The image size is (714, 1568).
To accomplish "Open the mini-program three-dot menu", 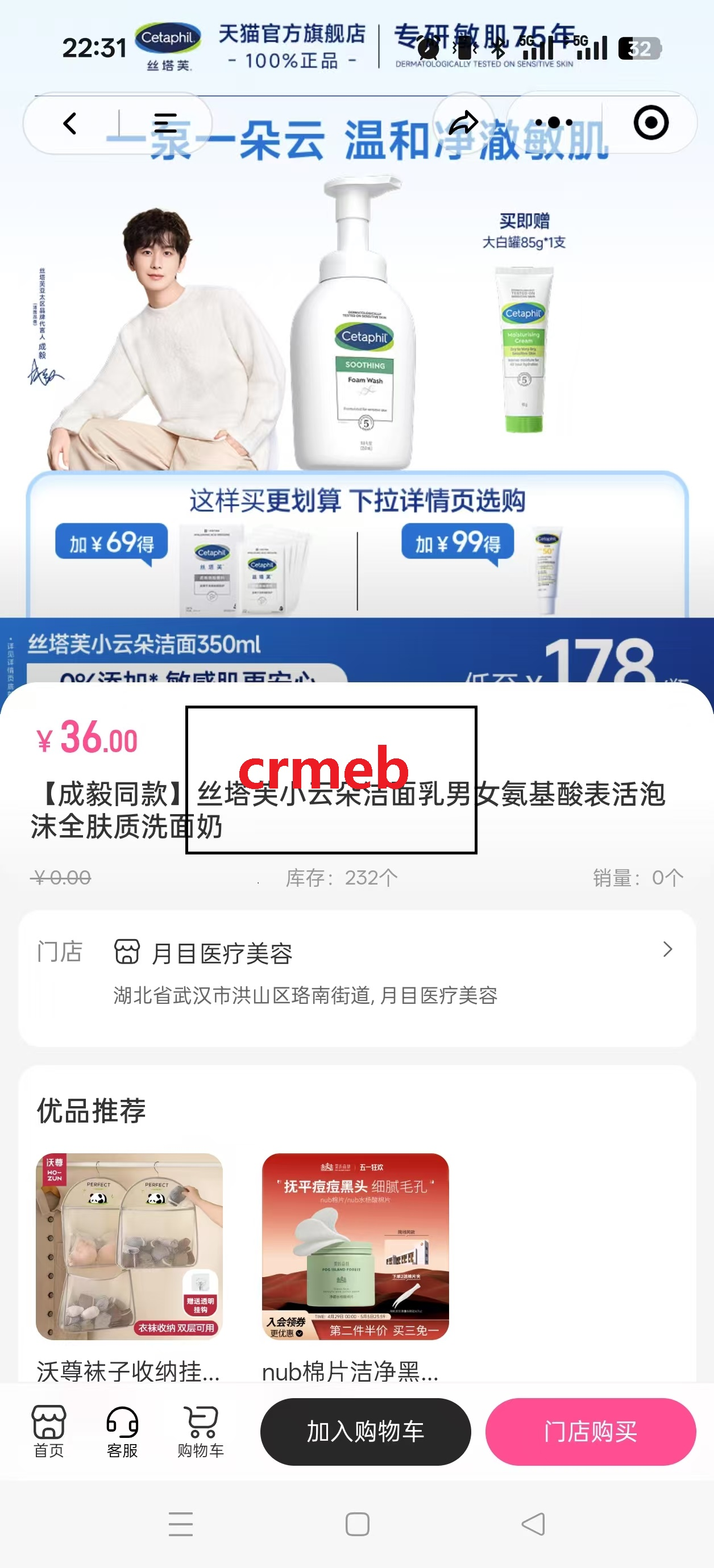I will coord(553,123).
